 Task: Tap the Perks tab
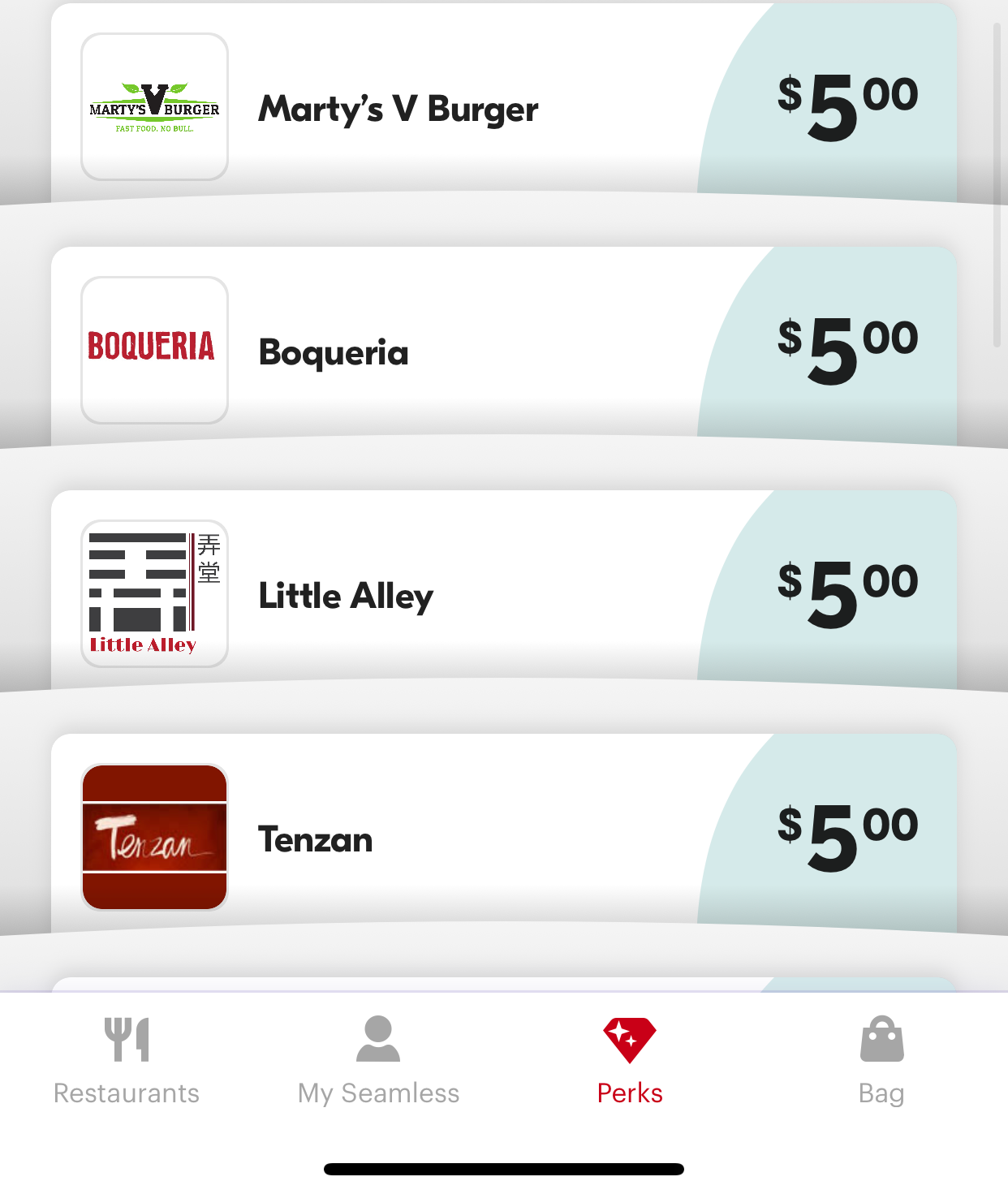coord(630,1060)
